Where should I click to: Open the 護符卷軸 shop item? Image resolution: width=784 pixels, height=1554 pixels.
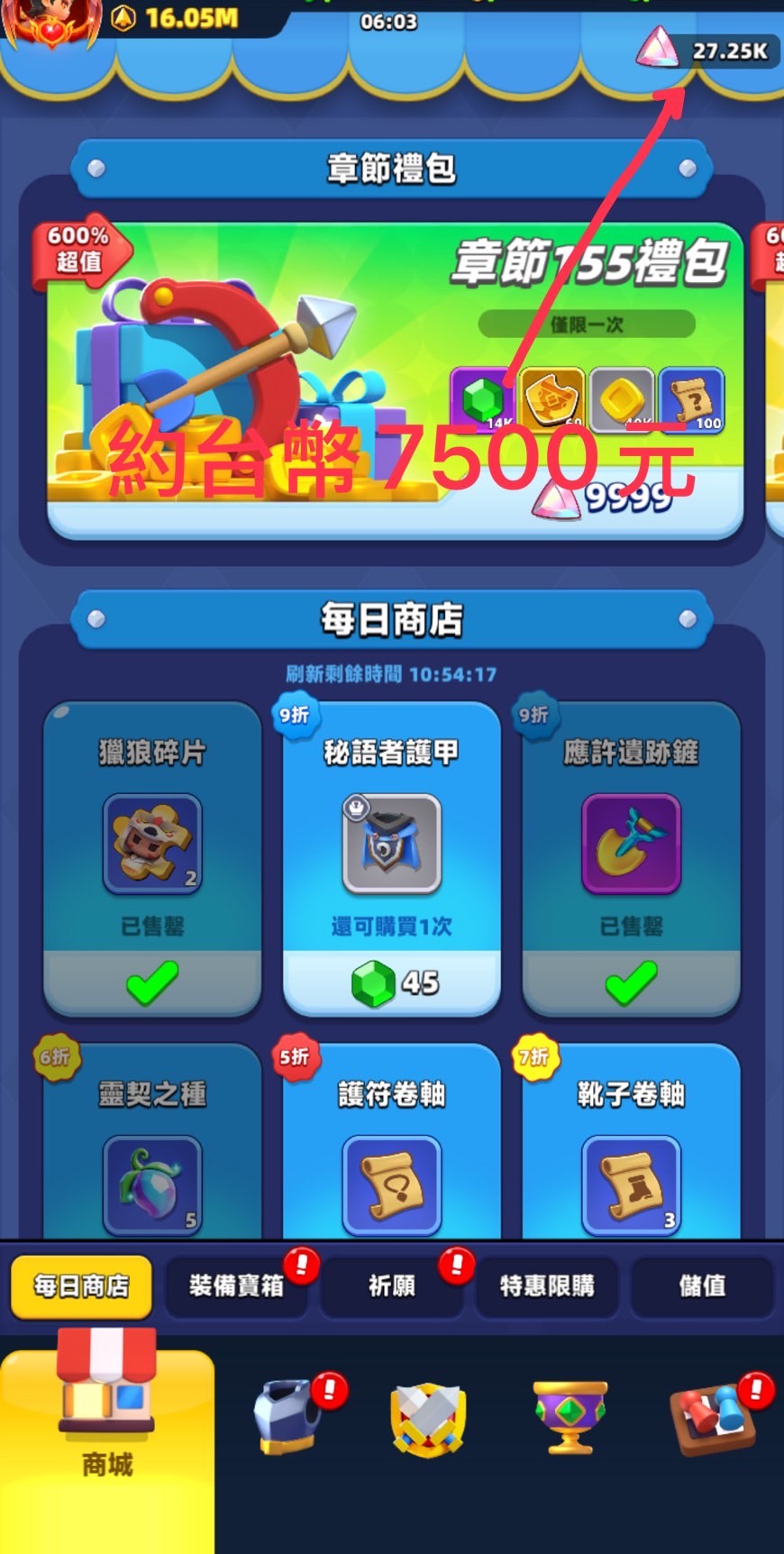(x=392, y=1141)
